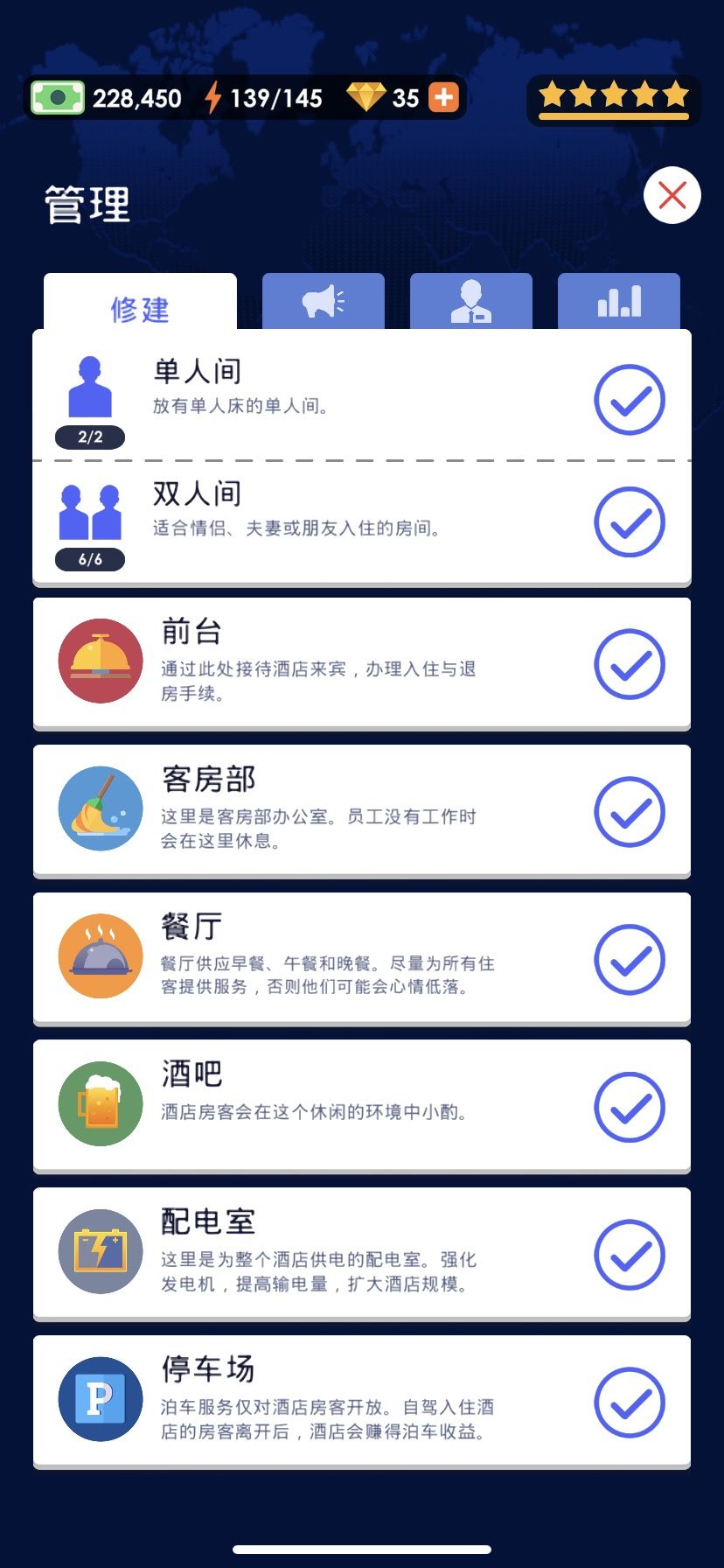Open the marketing megaphone tab
The height and width of the screenshot is (1568, 724).
pos(324,301)
